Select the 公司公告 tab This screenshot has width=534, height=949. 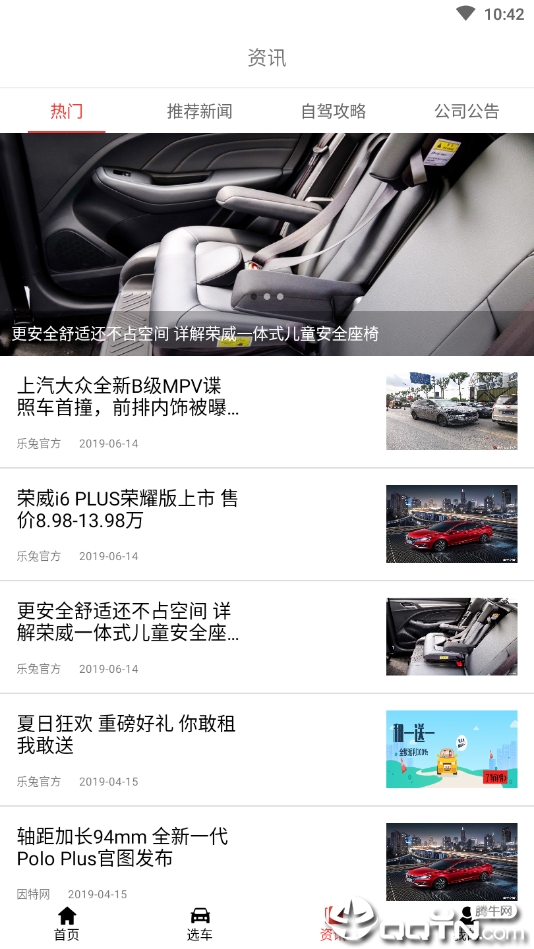point(467,111)
